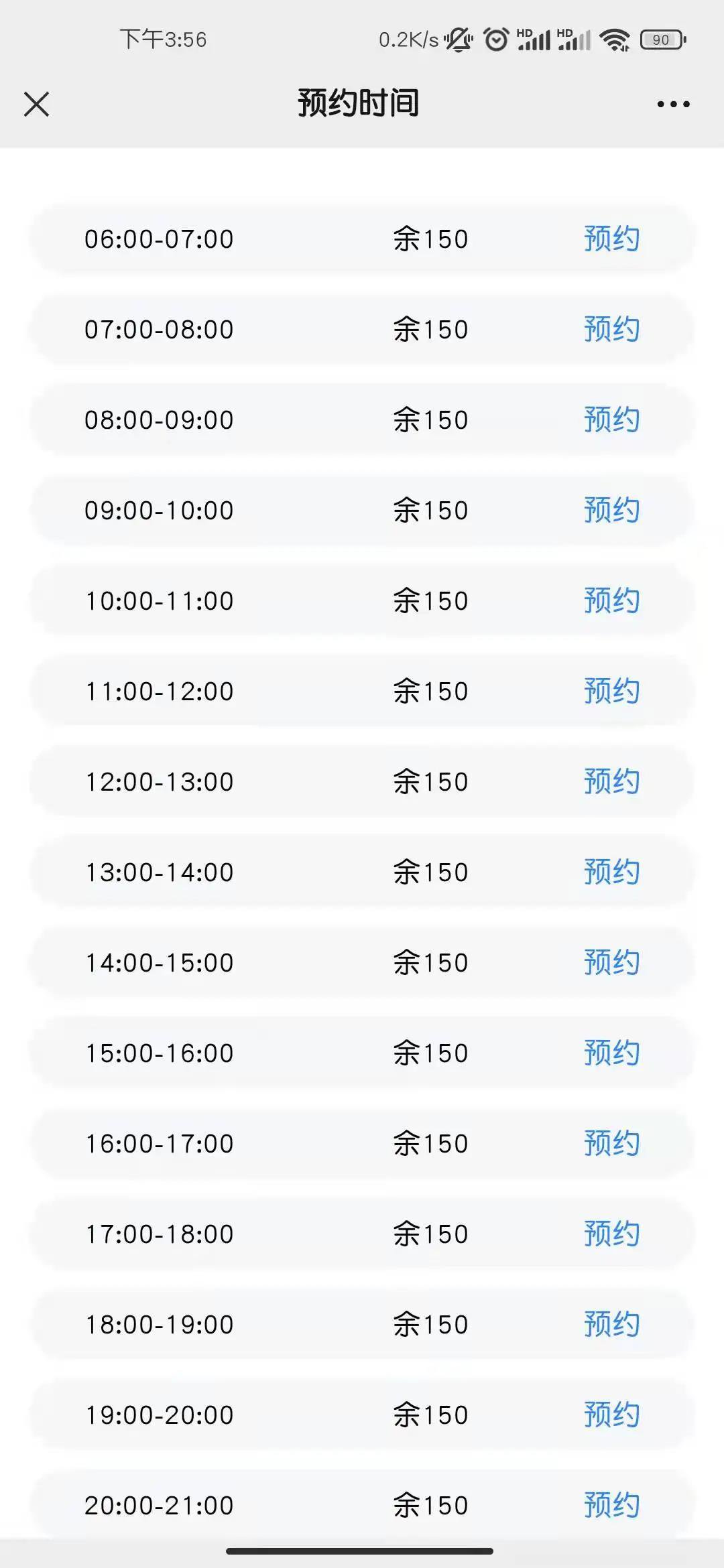Reserve the 14:00-15:00 slot
The image size is (724, 1568).
(611, 962)
